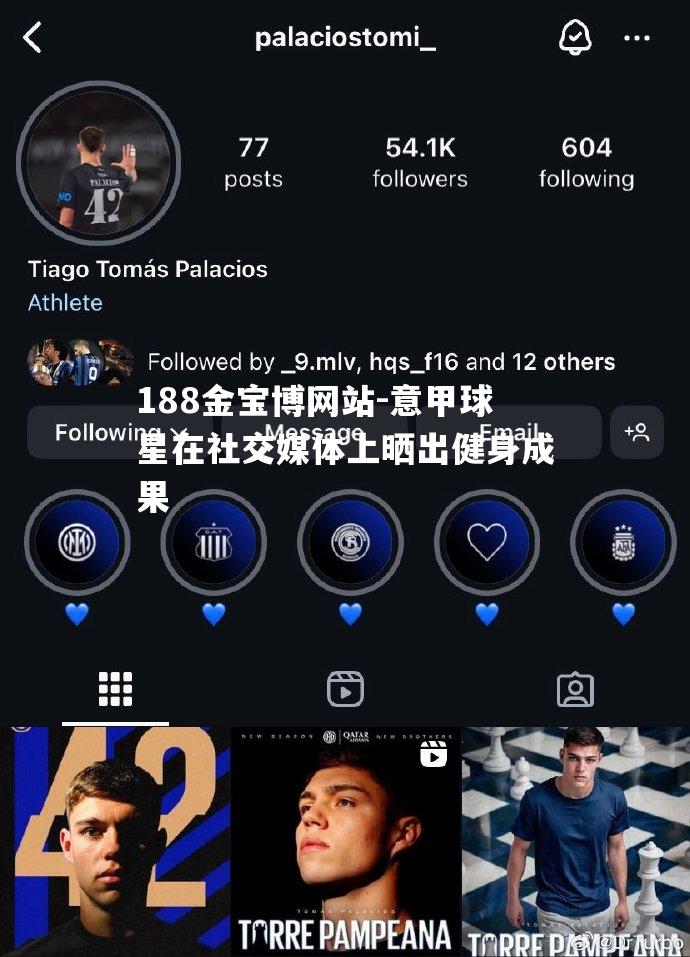Open the heart outline story highlight
Screen dimensions: 690x957
(487, 543)
